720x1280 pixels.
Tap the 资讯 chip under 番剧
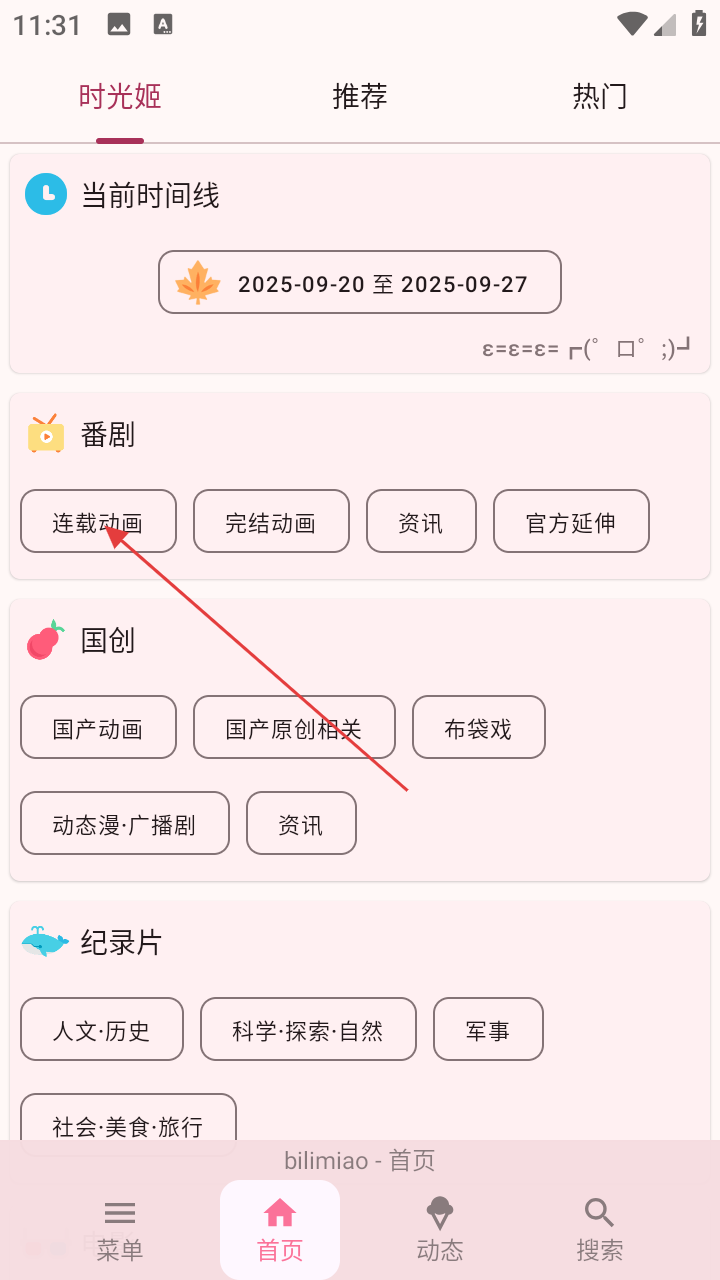pos(421,522)
